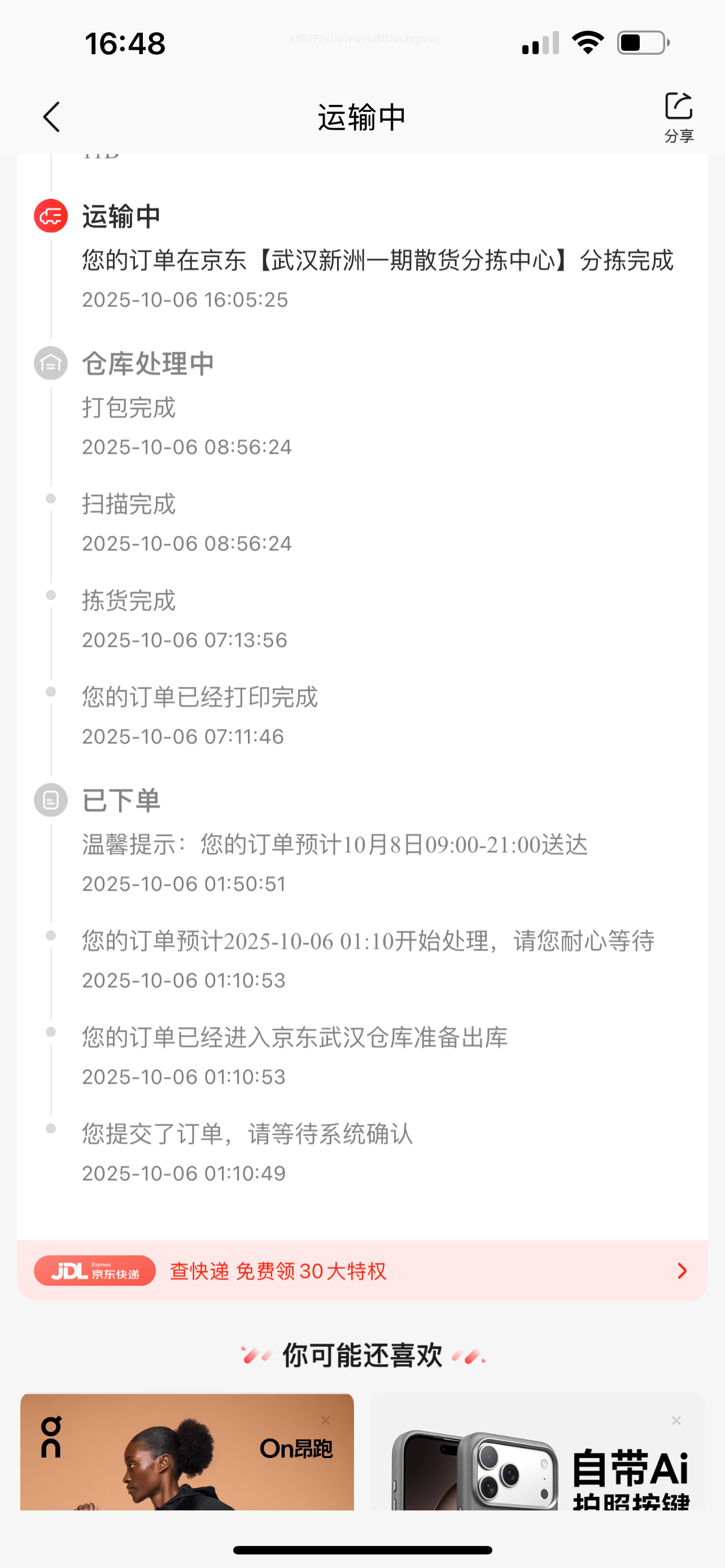Close the 自带Ai phone case recommendation
The image size is (725, 1568).
coord(676,1420)
